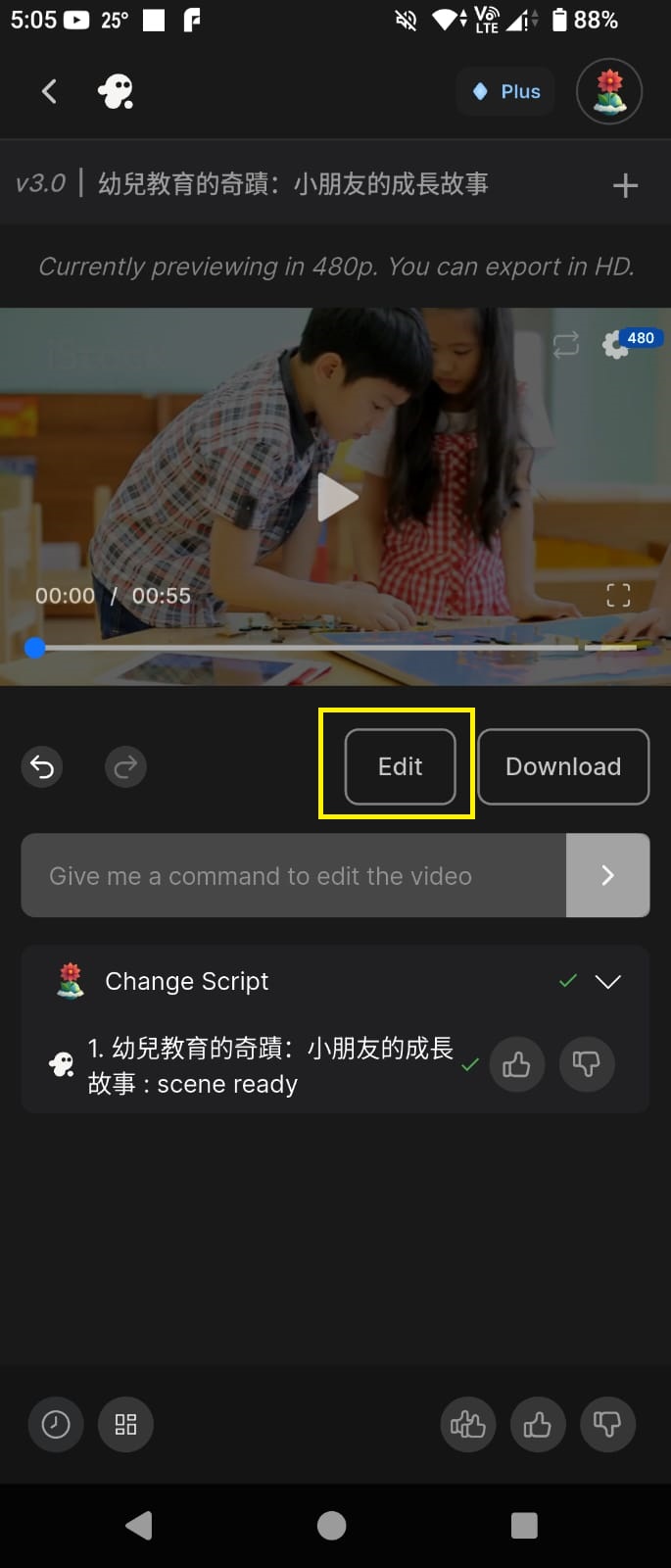Collapse the Change Script section

(608, 982)
